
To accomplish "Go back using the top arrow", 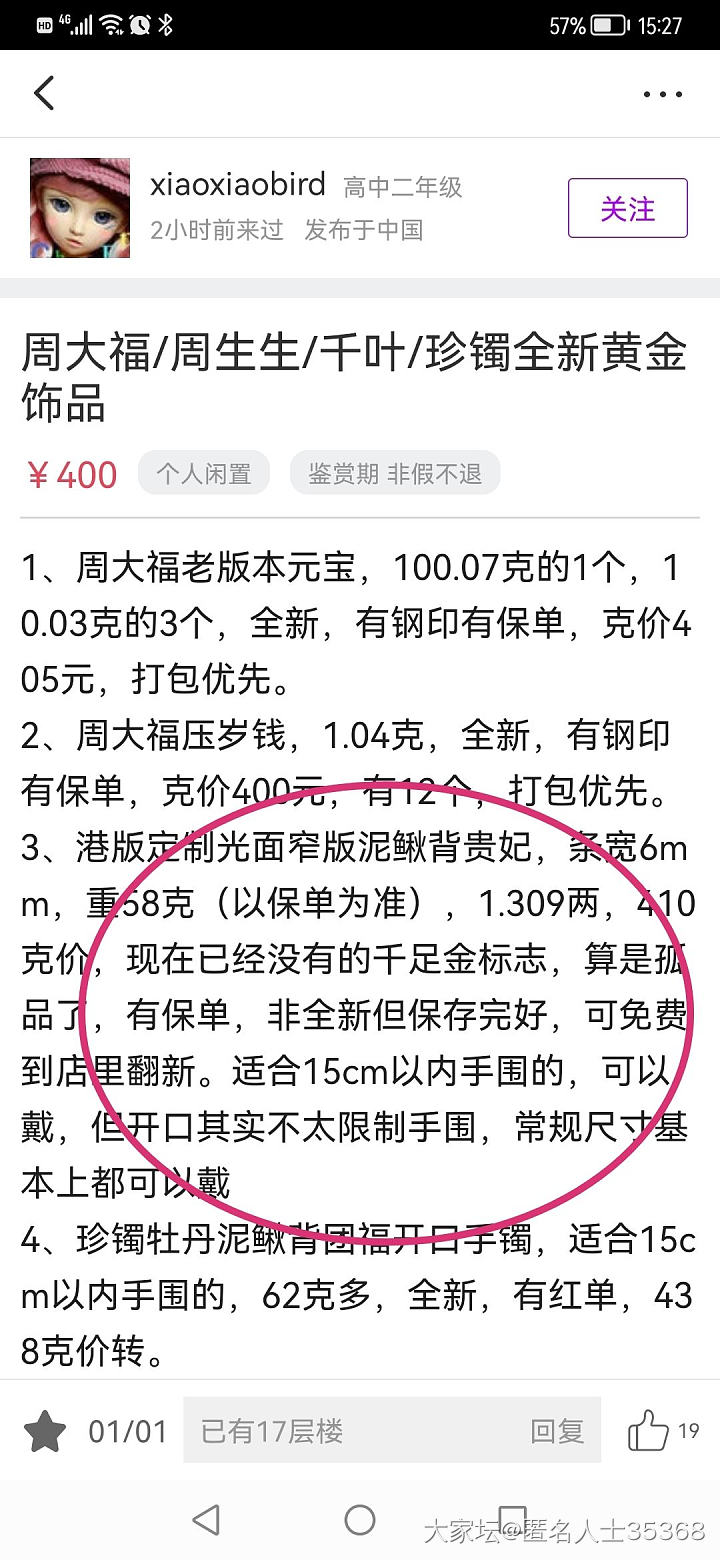I will (43, 93).
